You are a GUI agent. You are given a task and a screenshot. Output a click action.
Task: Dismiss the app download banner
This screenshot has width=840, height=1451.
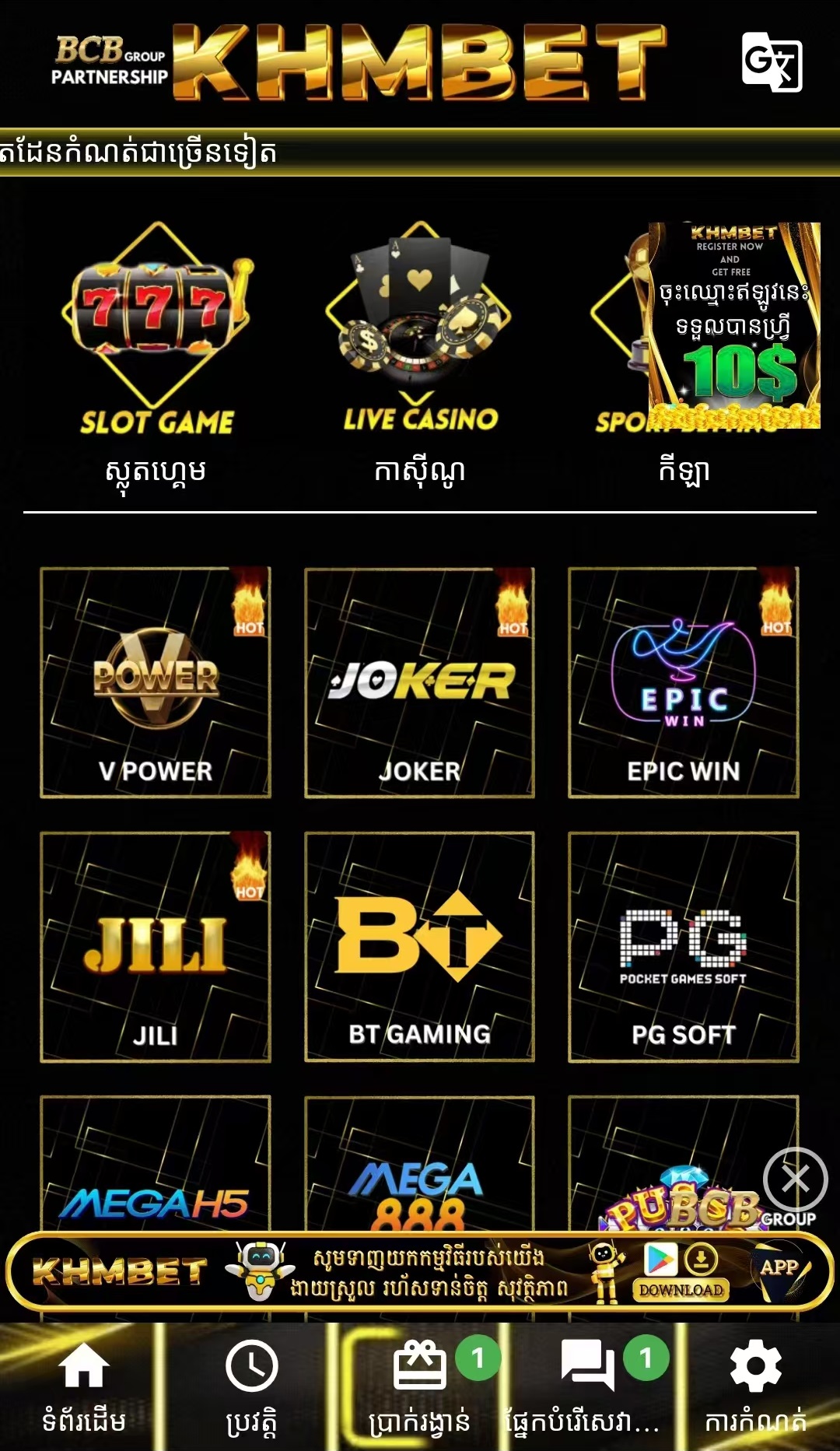795,1179
